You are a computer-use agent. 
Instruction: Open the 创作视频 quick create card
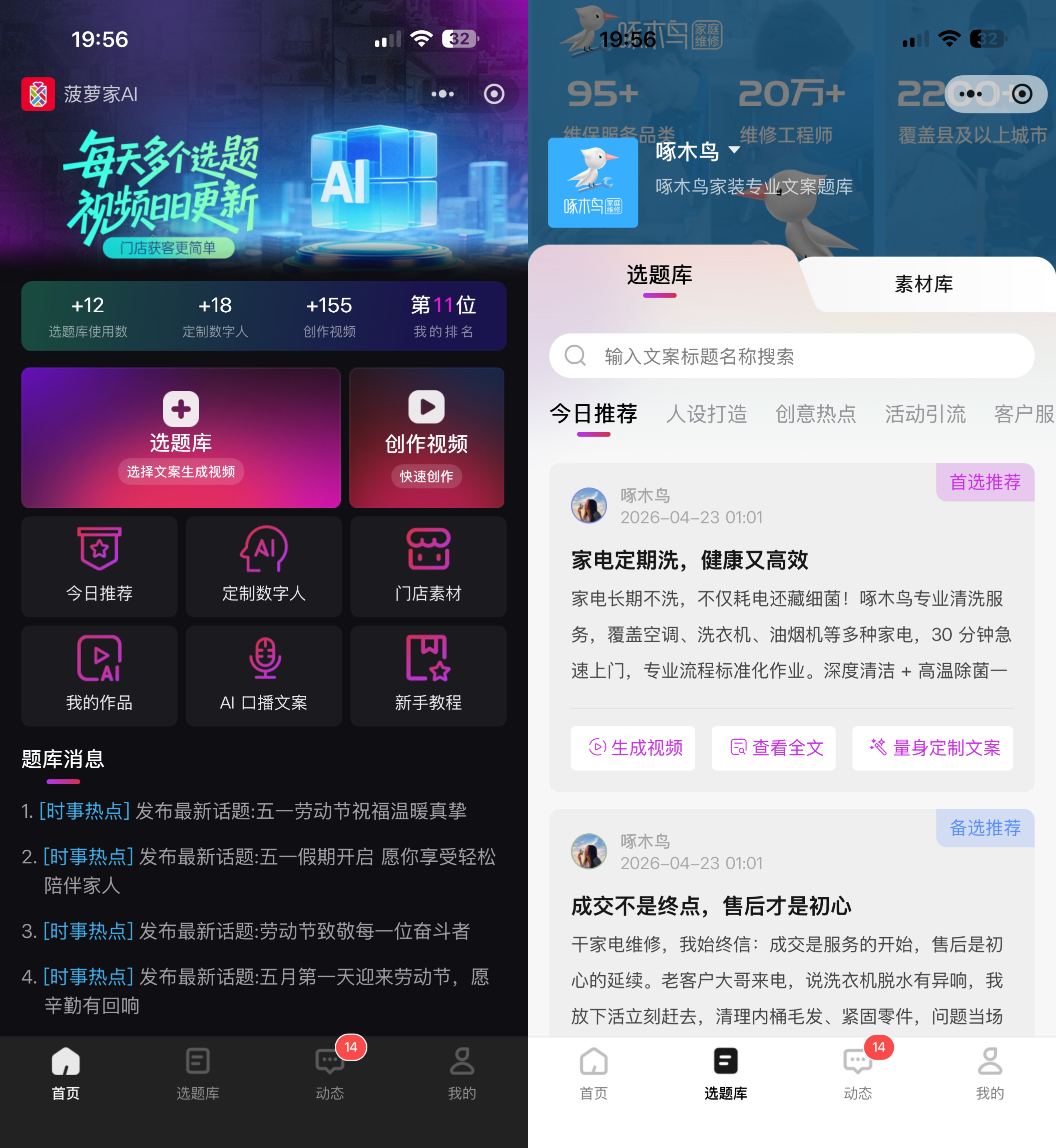point(426,437)
